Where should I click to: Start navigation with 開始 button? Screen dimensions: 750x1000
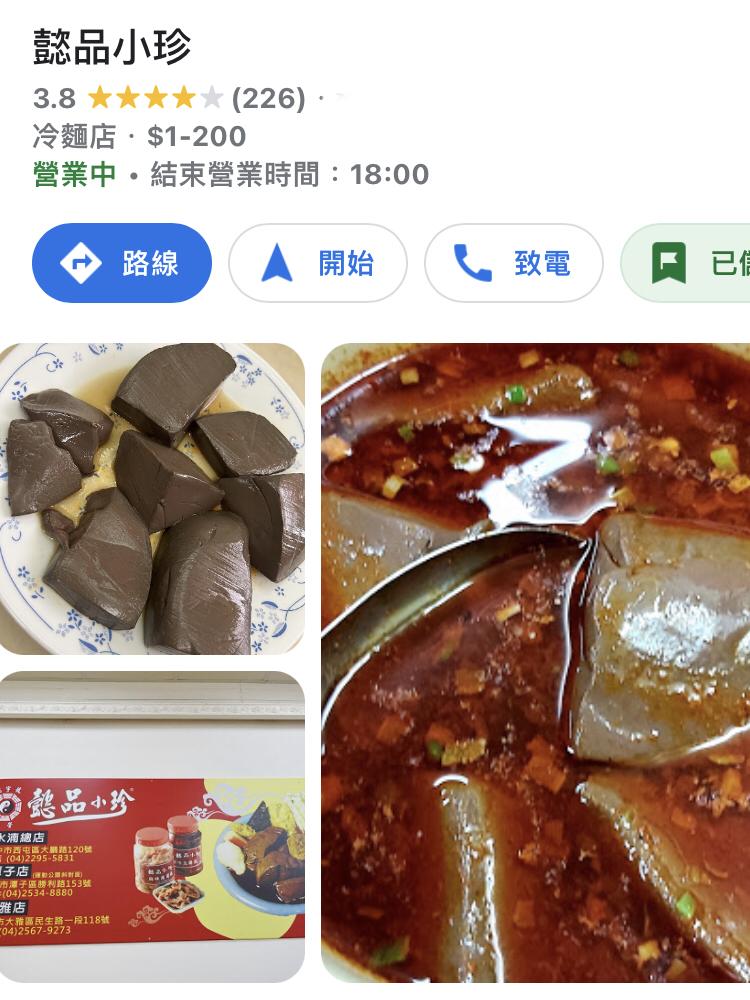318,263
